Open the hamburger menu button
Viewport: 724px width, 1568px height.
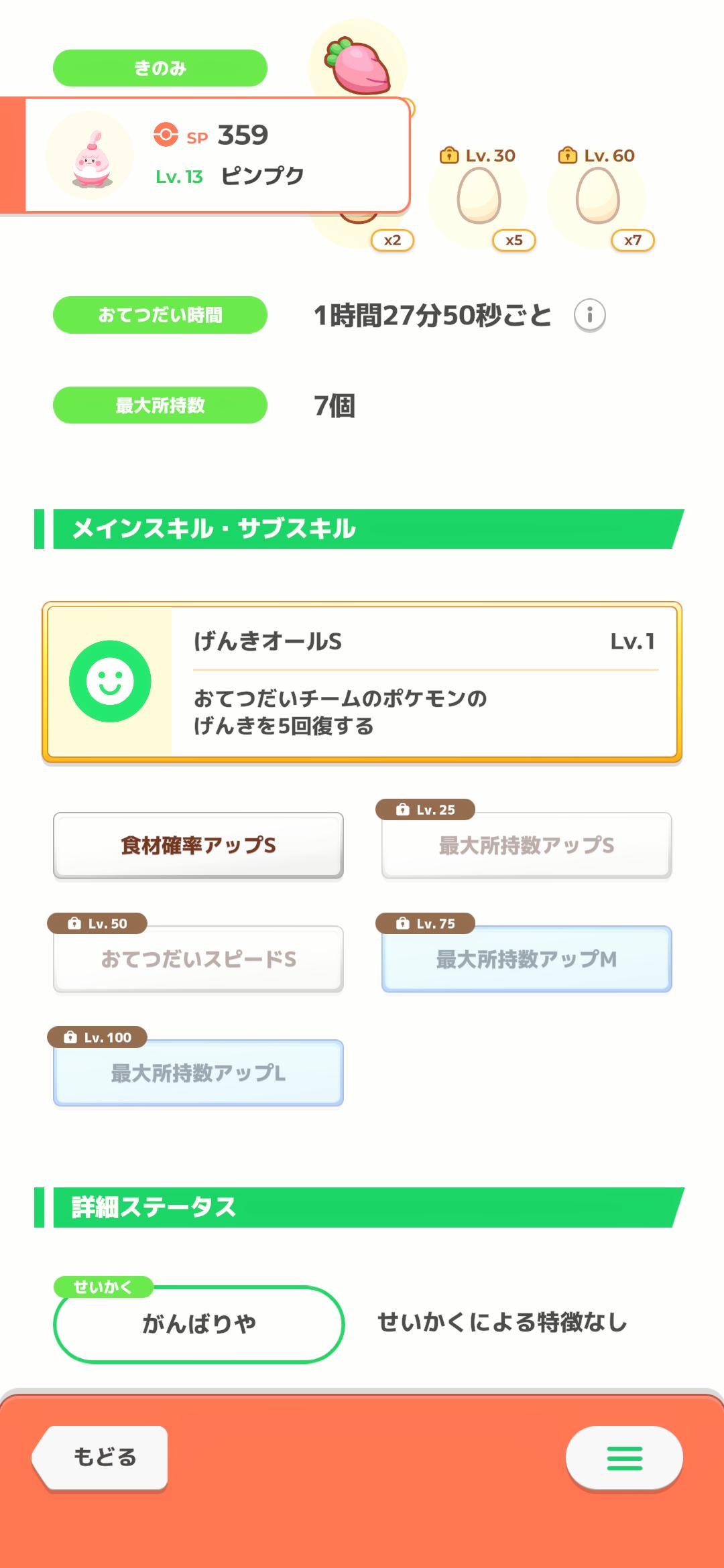pos(624,1458)
